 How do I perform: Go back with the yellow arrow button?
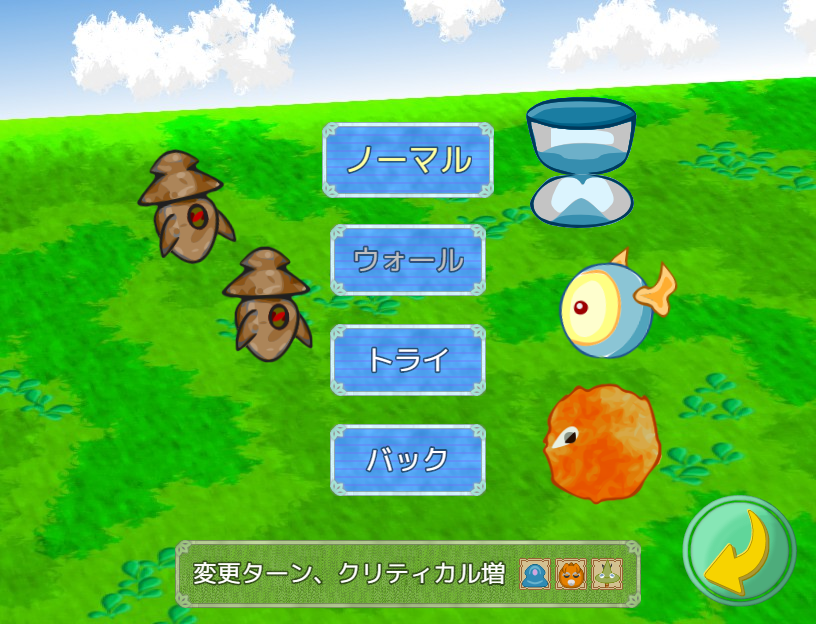click(739, 551)
